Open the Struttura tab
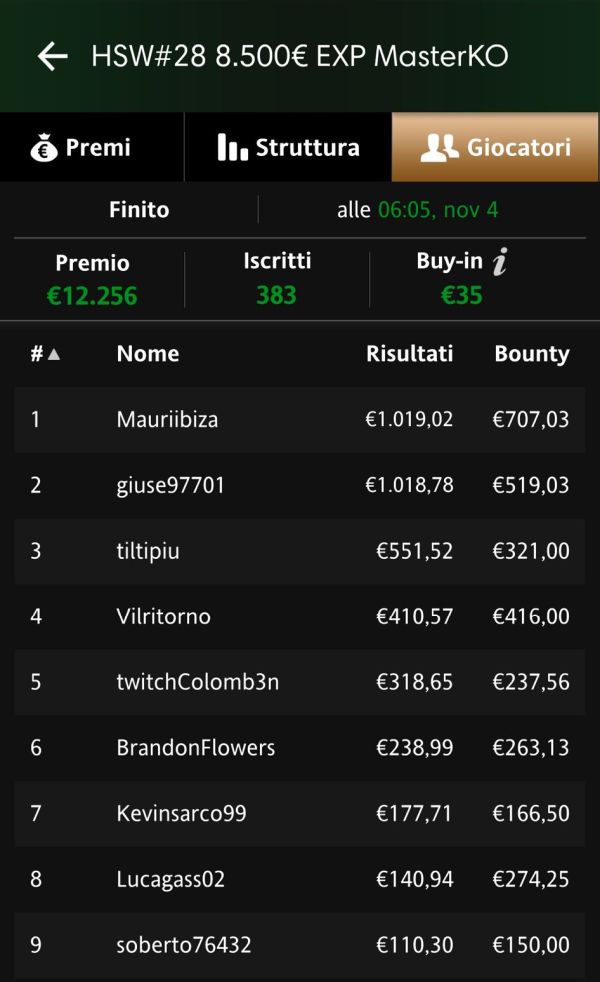 [288, 147]
